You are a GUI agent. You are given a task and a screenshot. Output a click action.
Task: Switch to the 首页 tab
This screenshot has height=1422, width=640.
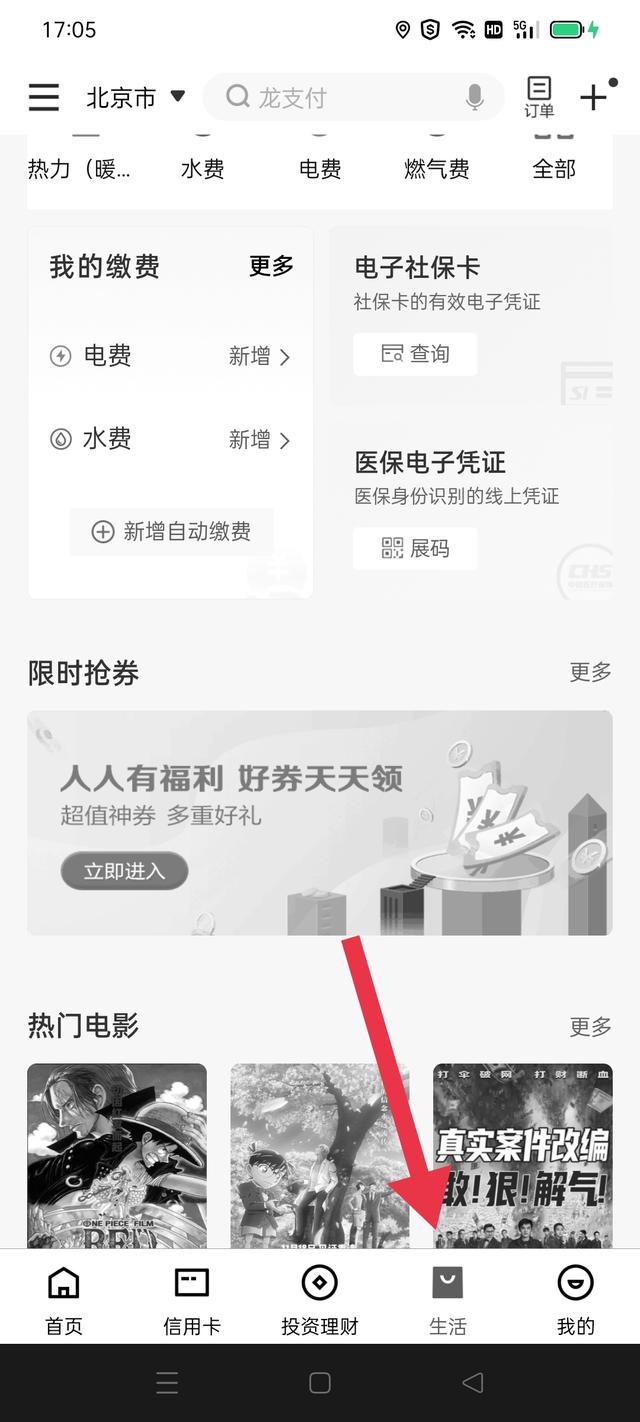(x=64, y=1299)
